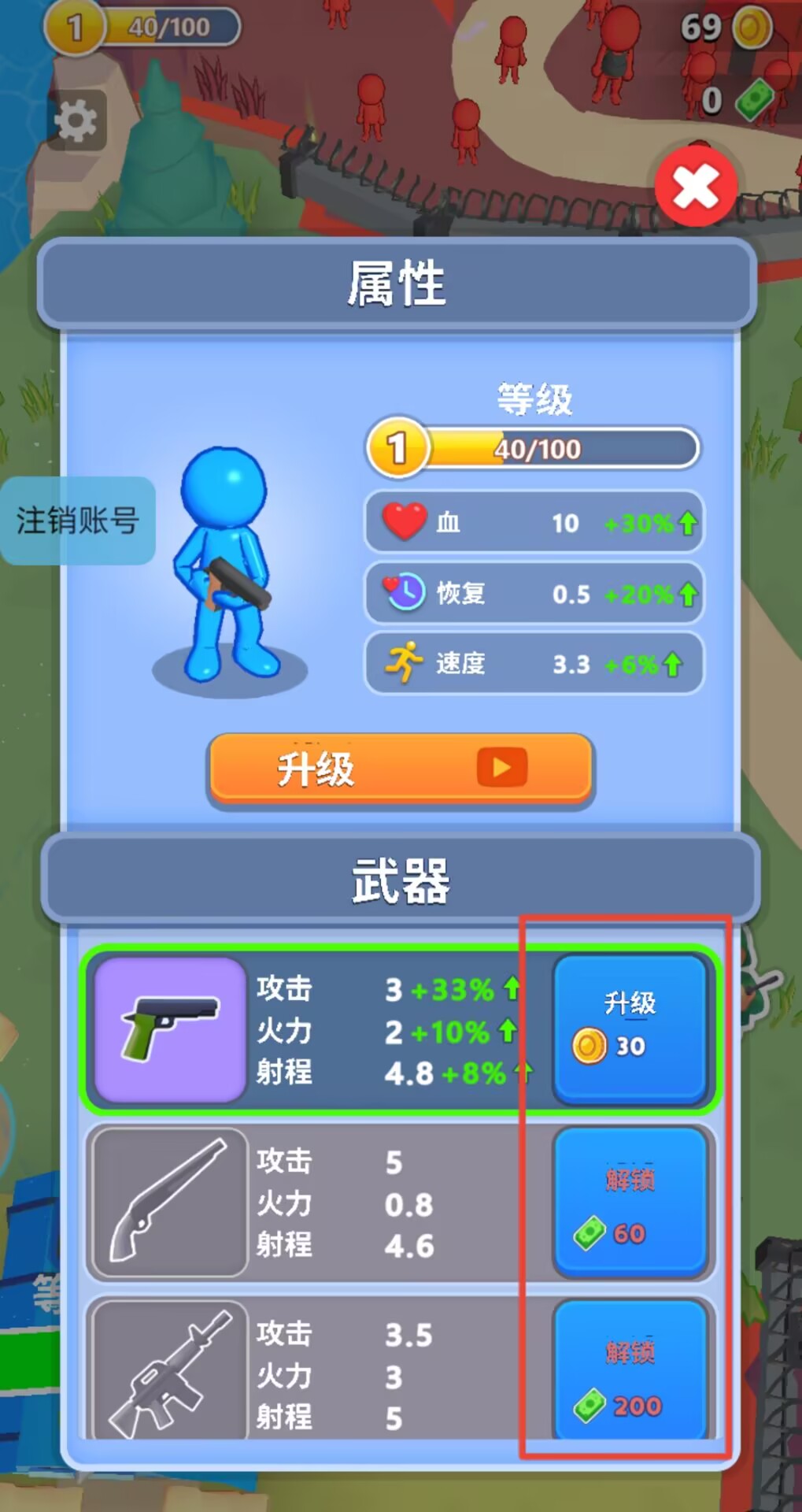Select the shotgun weapon card
The height and width of the screenshot is (1512, 802).
tap(170, 1203)
